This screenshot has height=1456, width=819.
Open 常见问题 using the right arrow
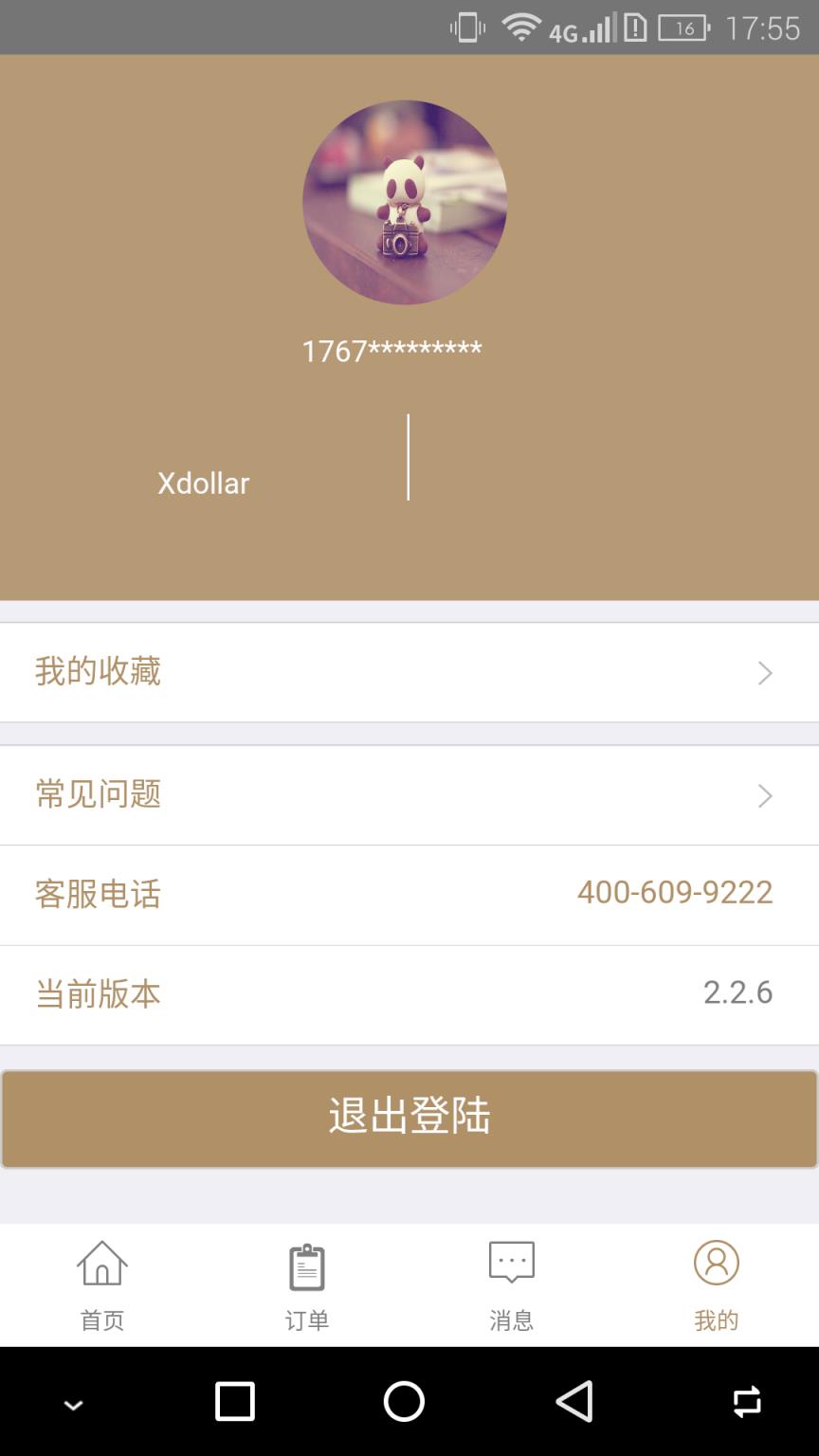point(764,795)
